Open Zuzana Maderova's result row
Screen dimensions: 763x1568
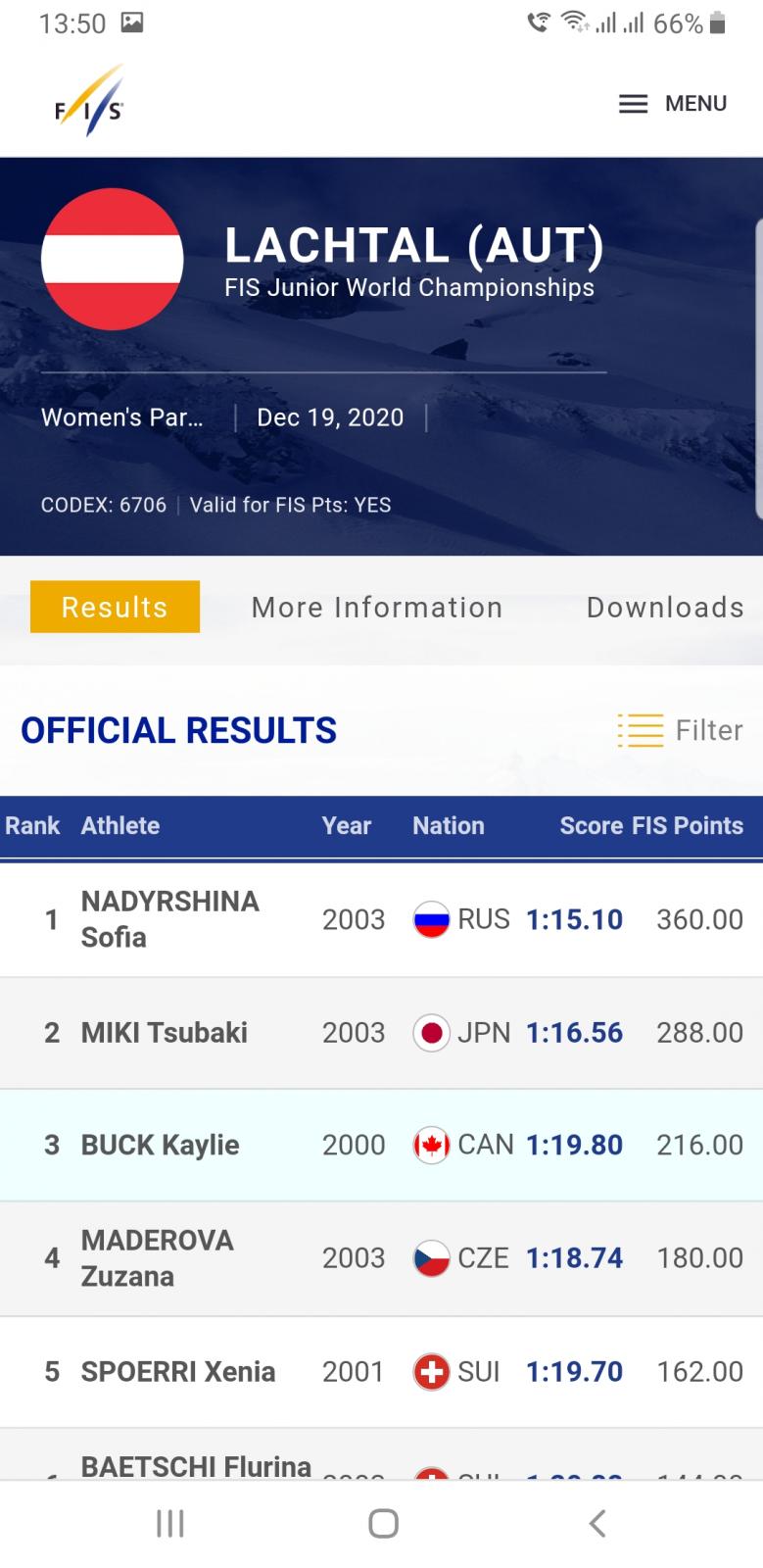pyautogui.click(x=381, y=1258)
